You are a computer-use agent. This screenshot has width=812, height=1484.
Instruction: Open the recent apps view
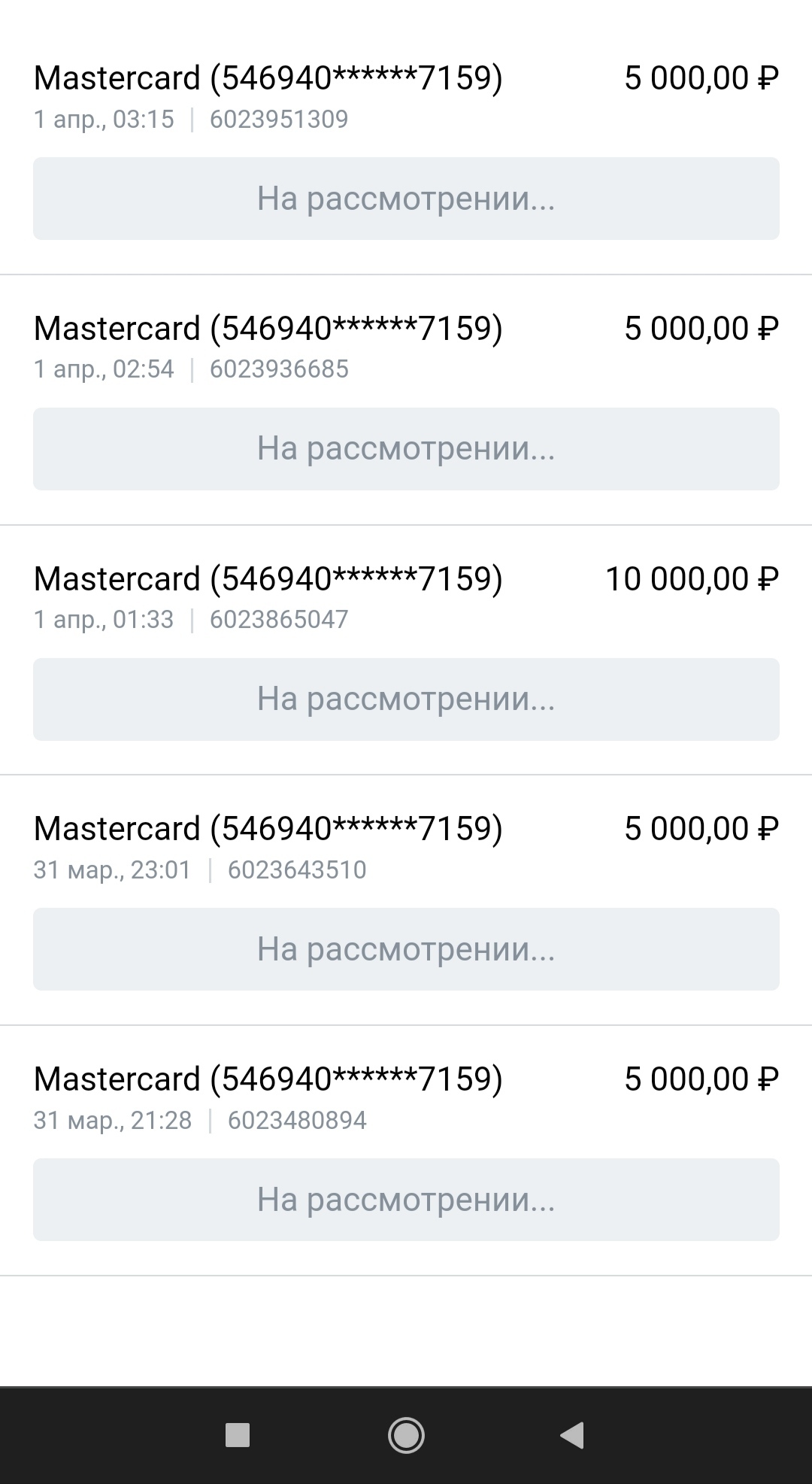238,1435
